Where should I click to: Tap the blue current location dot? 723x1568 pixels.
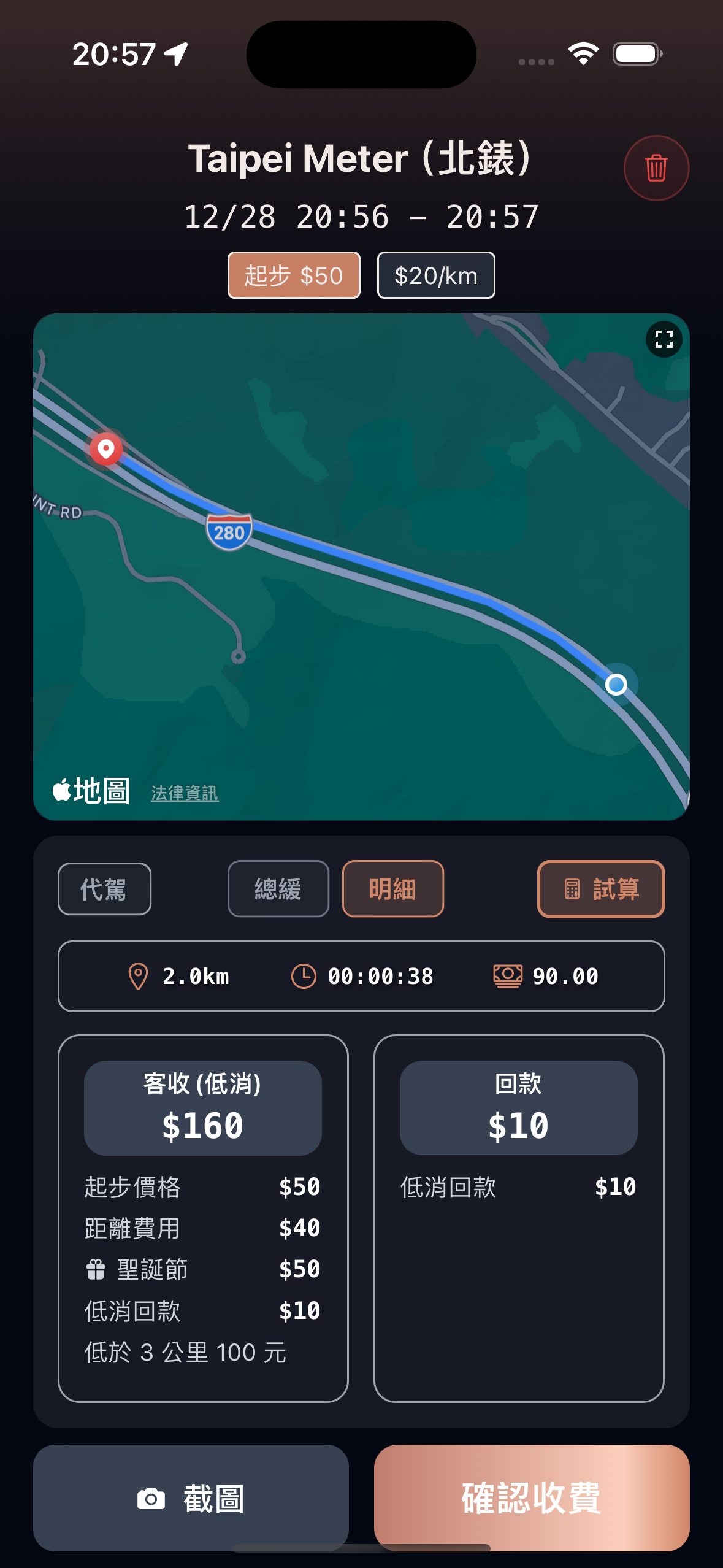(x=616, y=685)
